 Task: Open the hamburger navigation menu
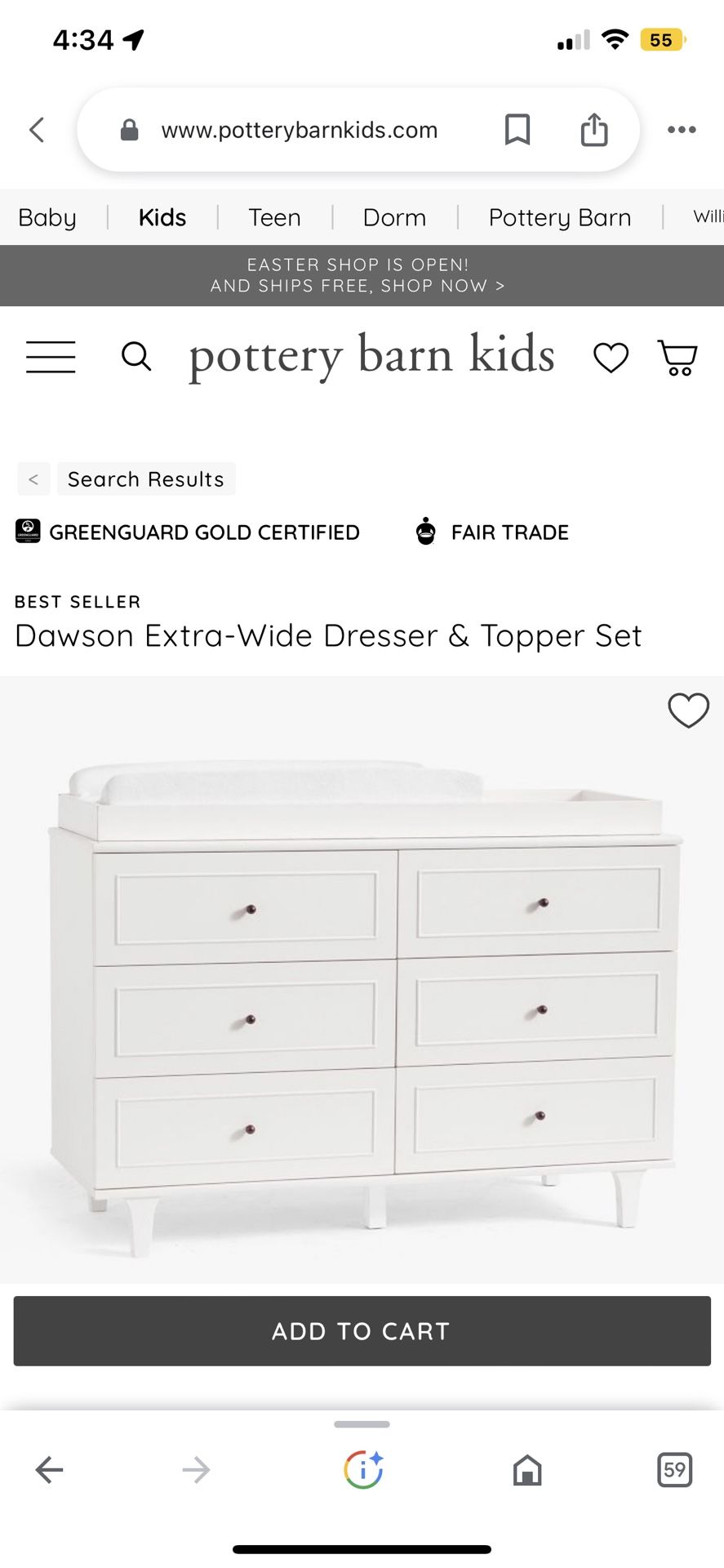51,357
